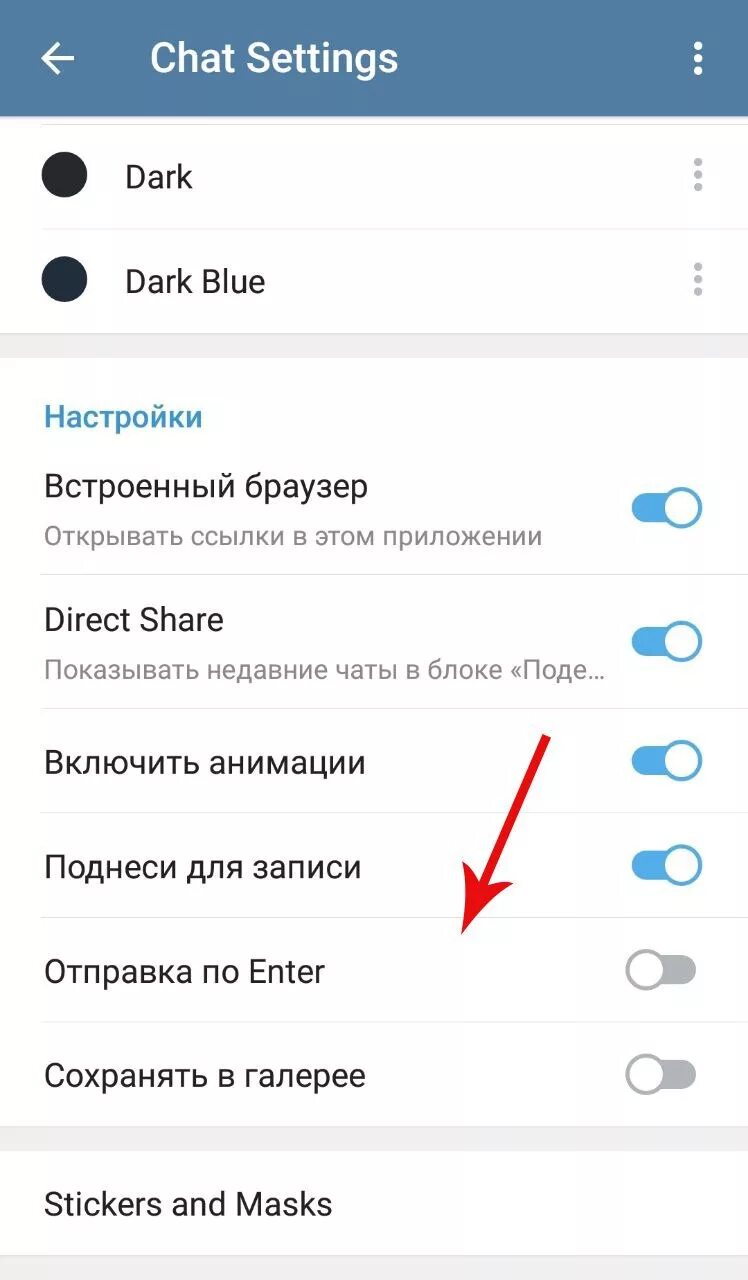
Task: Disable the Direct Share switch
Action: coord(666,641)
